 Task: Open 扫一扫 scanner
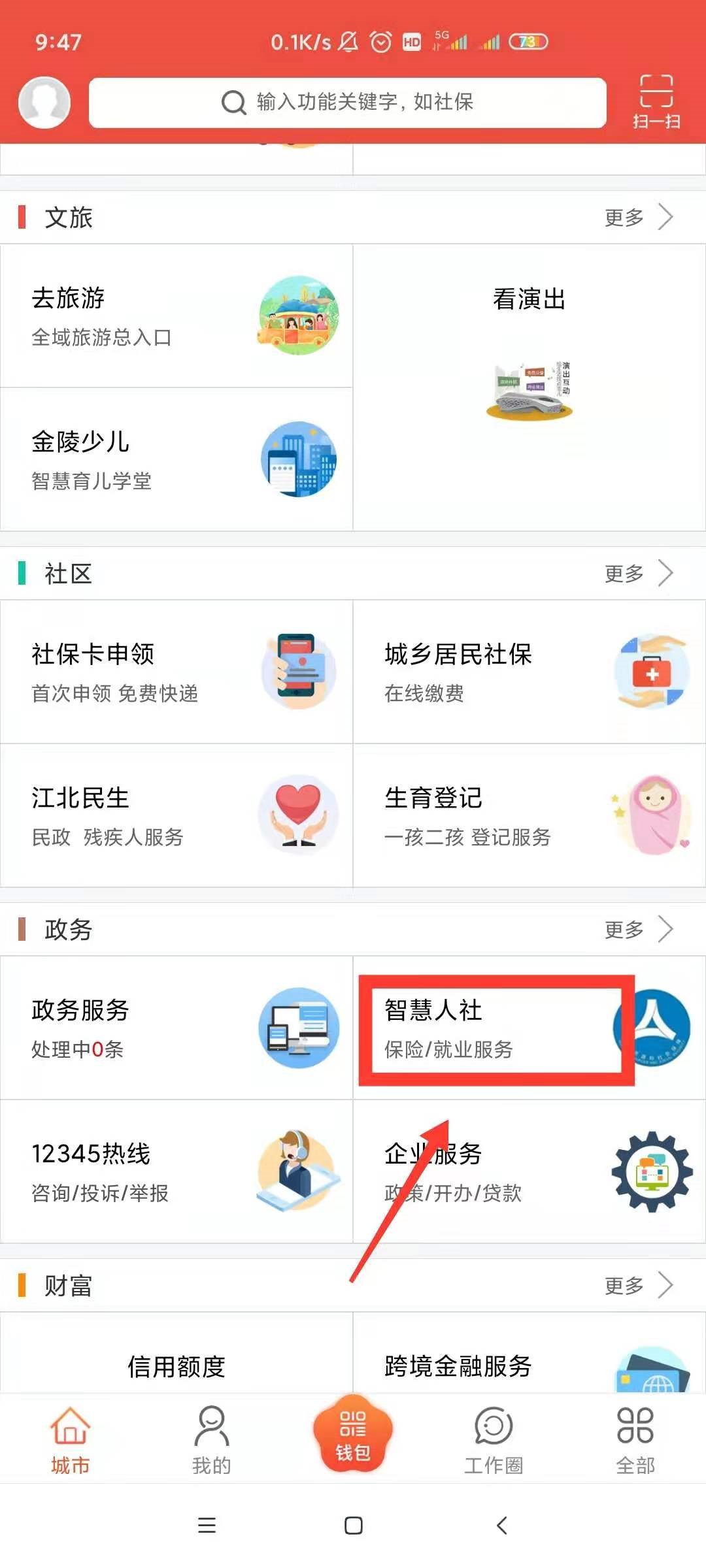pyautogui.click(x=656, y=101)
